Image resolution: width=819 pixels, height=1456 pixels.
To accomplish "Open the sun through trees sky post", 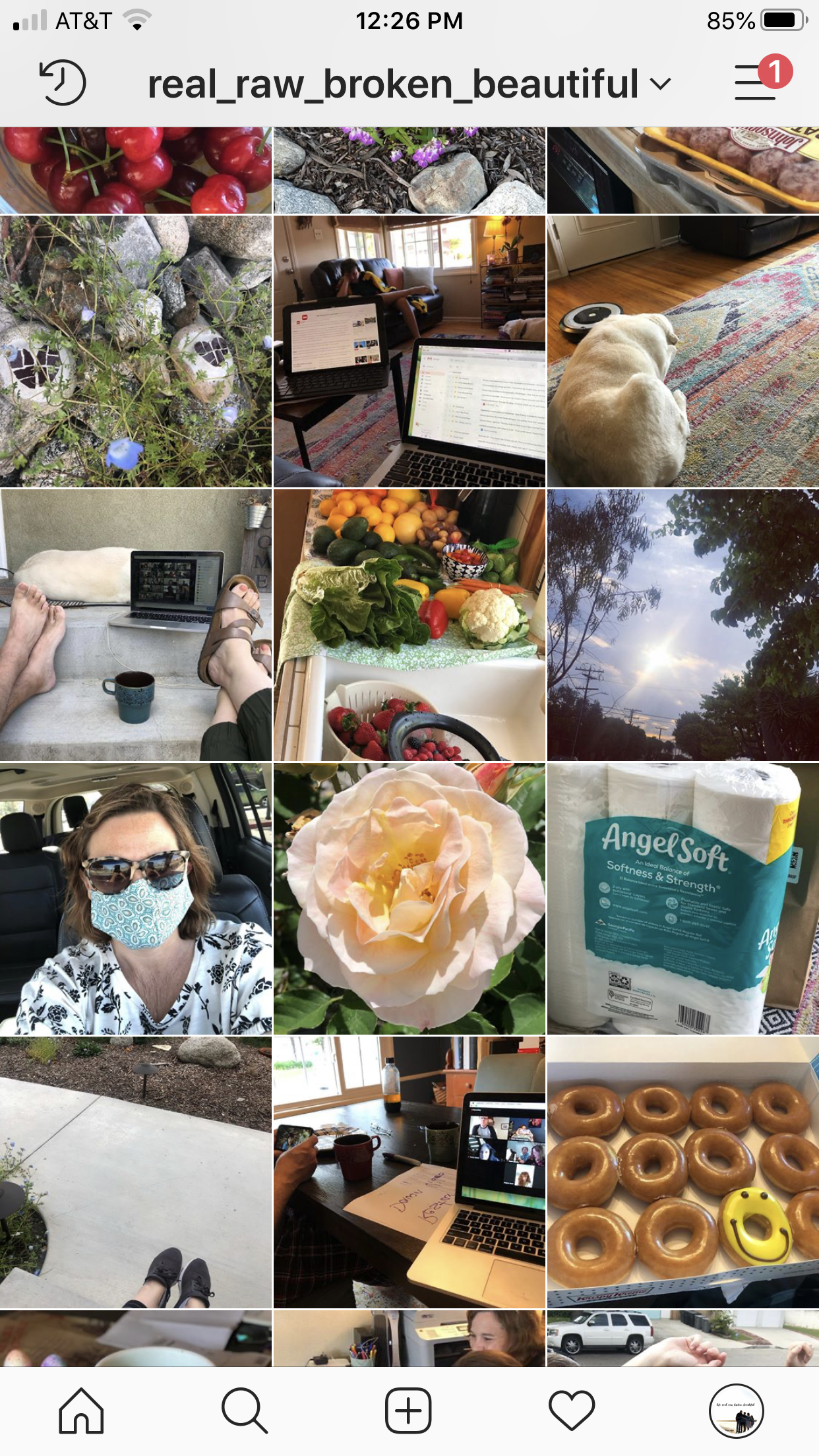I will pos(682,624).
